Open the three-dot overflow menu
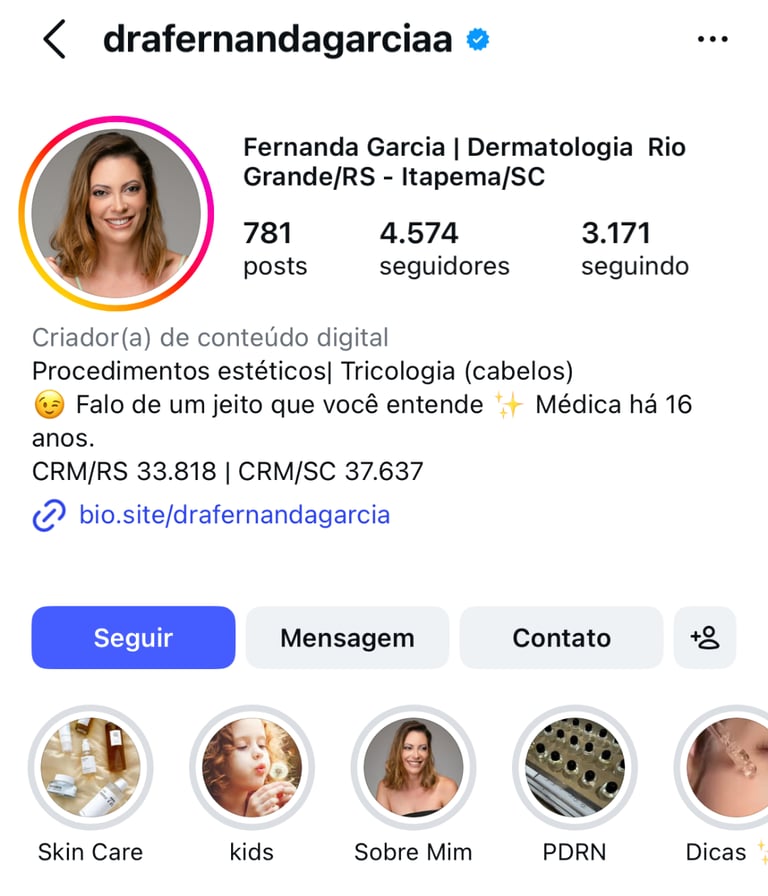Viewport: 768px width, 896px height. coord(712,40)
